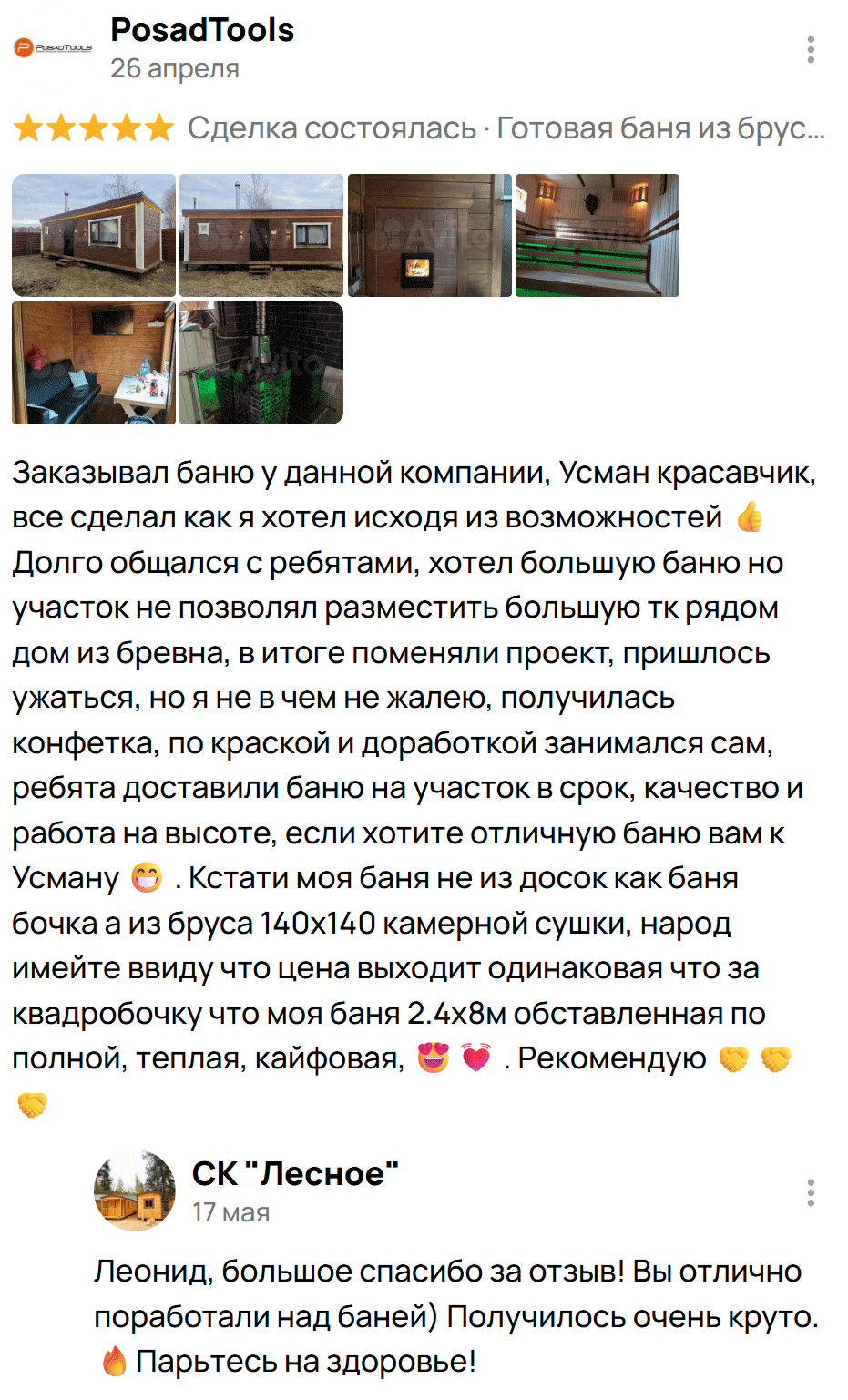Open the PosadTools reviewer profile

(x=201, y=30)
